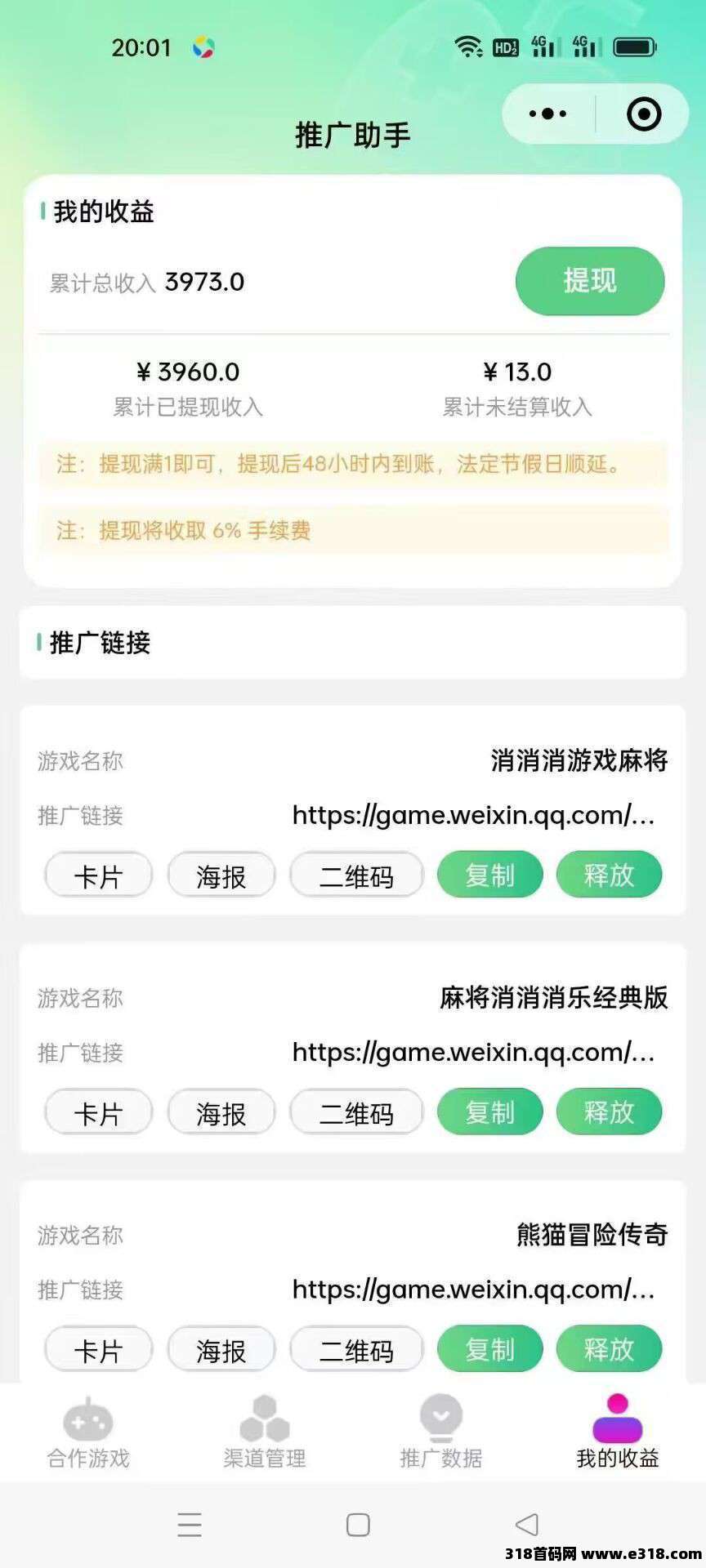Switch to the 推广数据 tab
Viewport: 706px width, 1568px height.
[441, 1432]
